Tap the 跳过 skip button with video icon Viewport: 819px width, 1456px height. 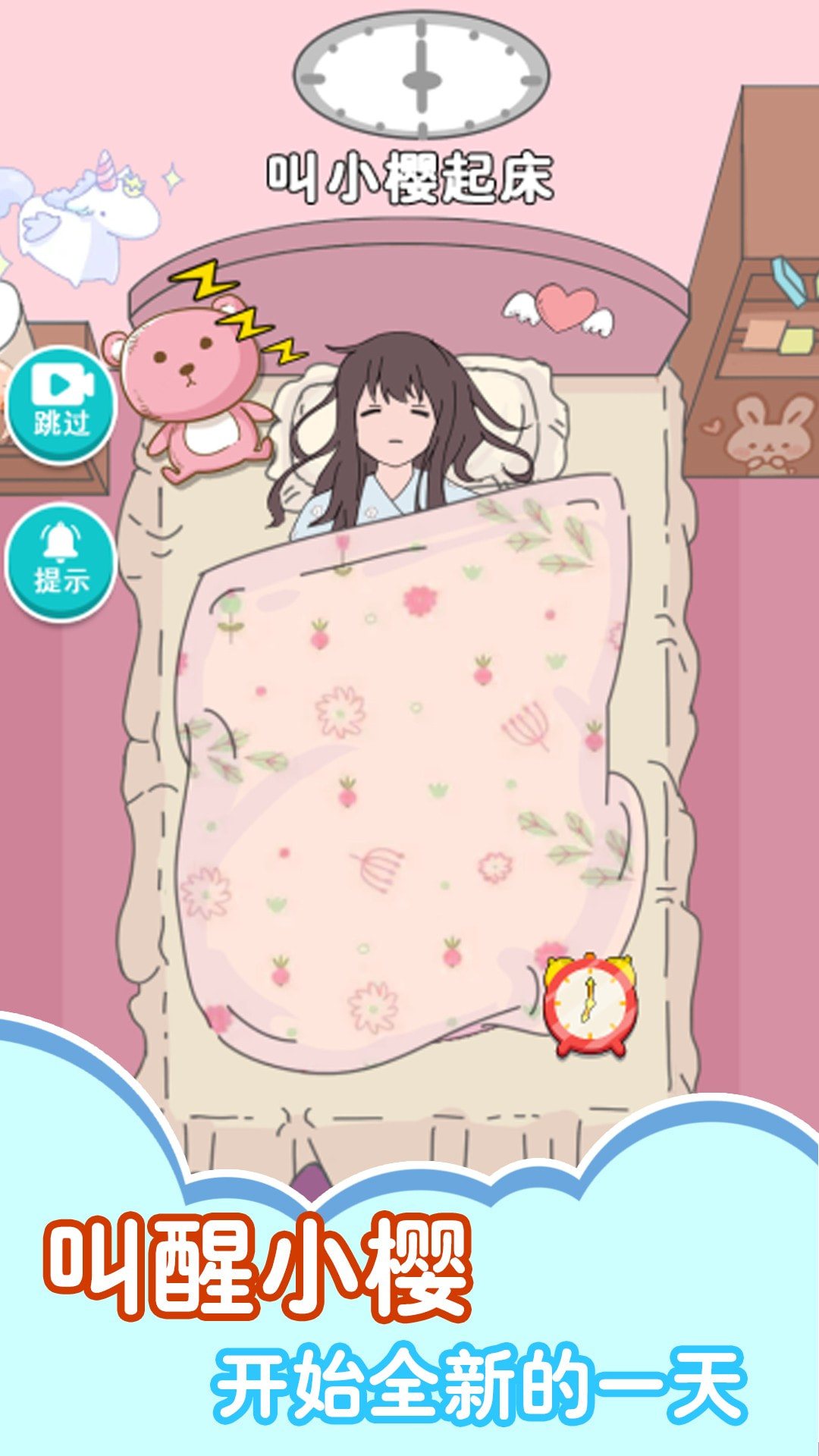coord(61,402)
